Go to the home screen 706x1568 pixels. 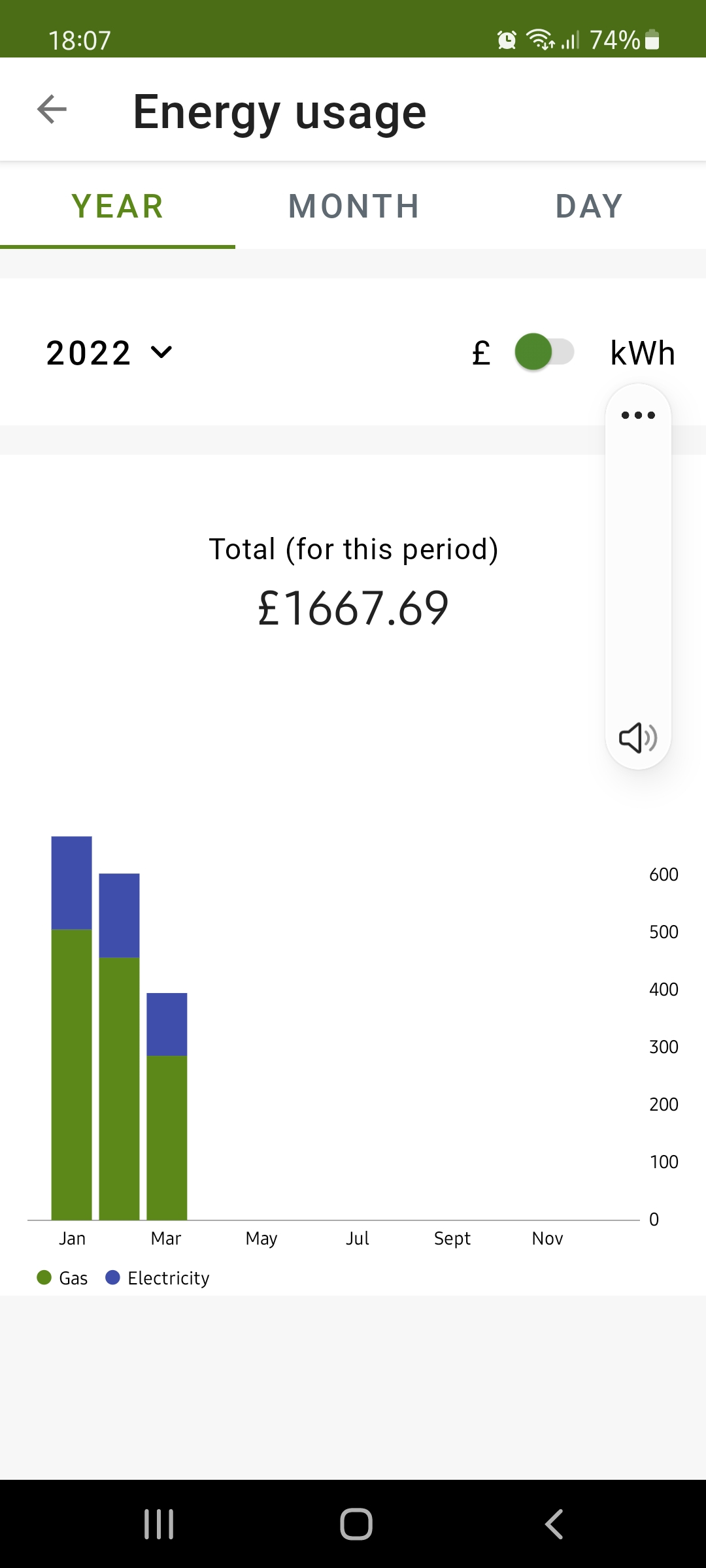356,1524
